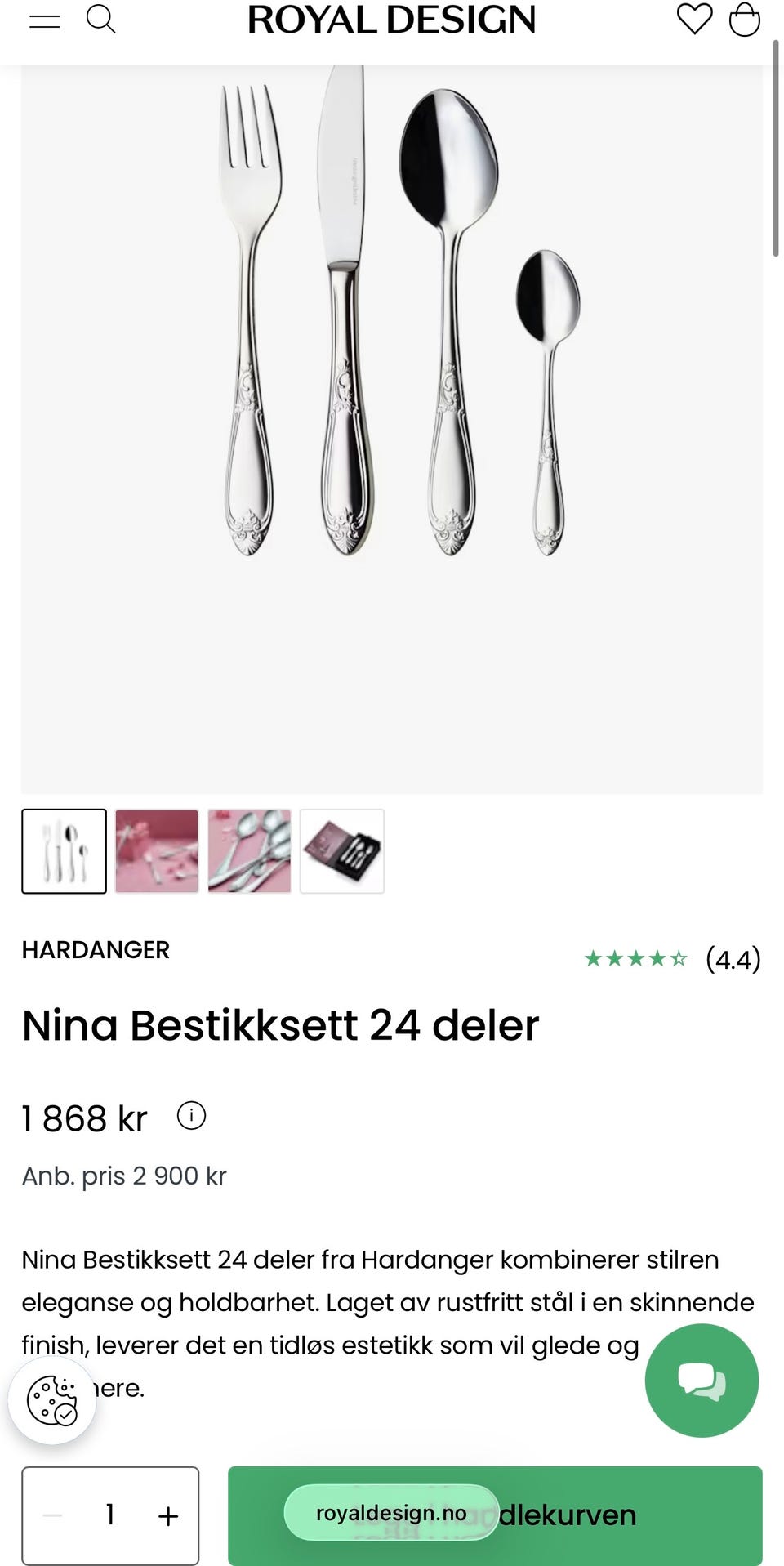Open the shopping bag
Viewport: 784px width, 1566px height.
(x=744, y=20)
